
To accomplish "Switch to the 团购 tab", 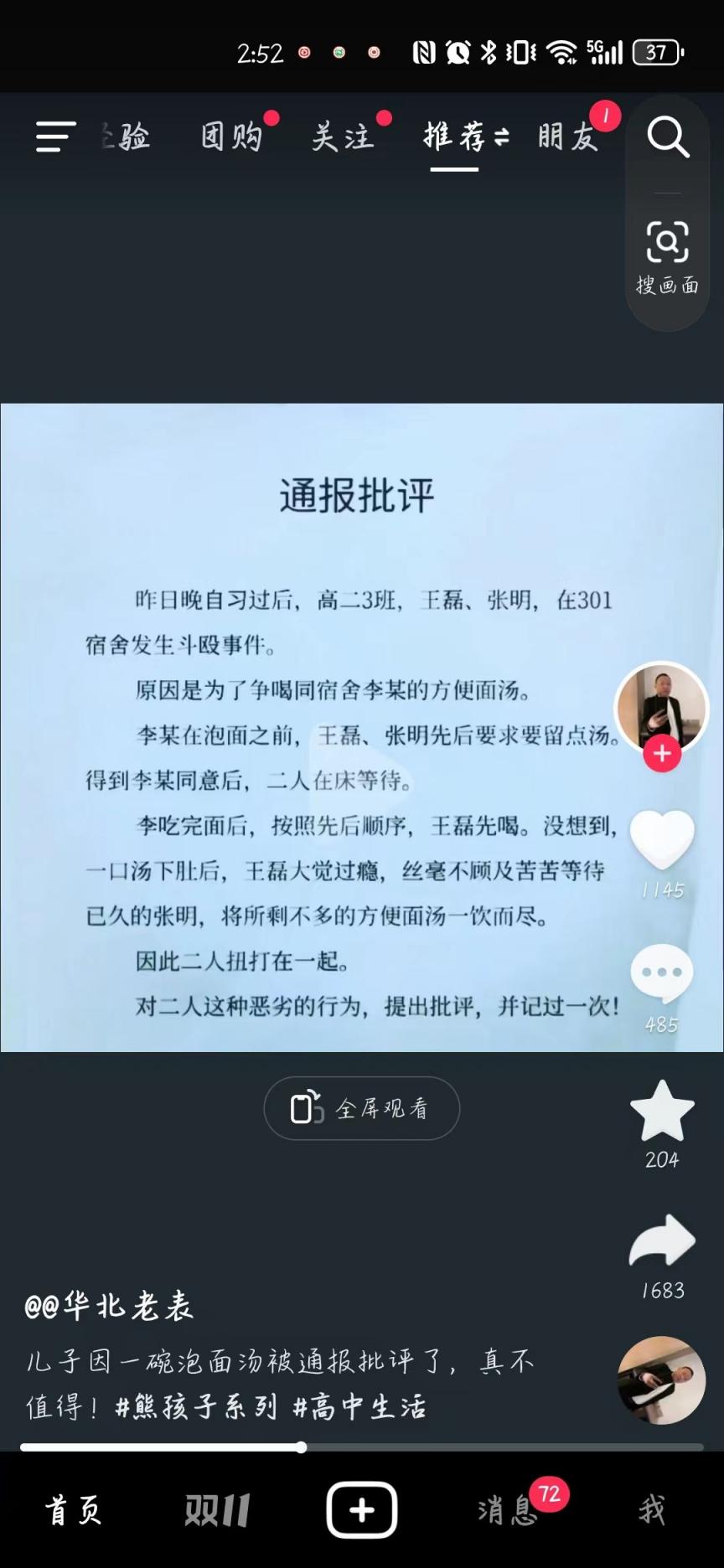I will coord(232,137).
